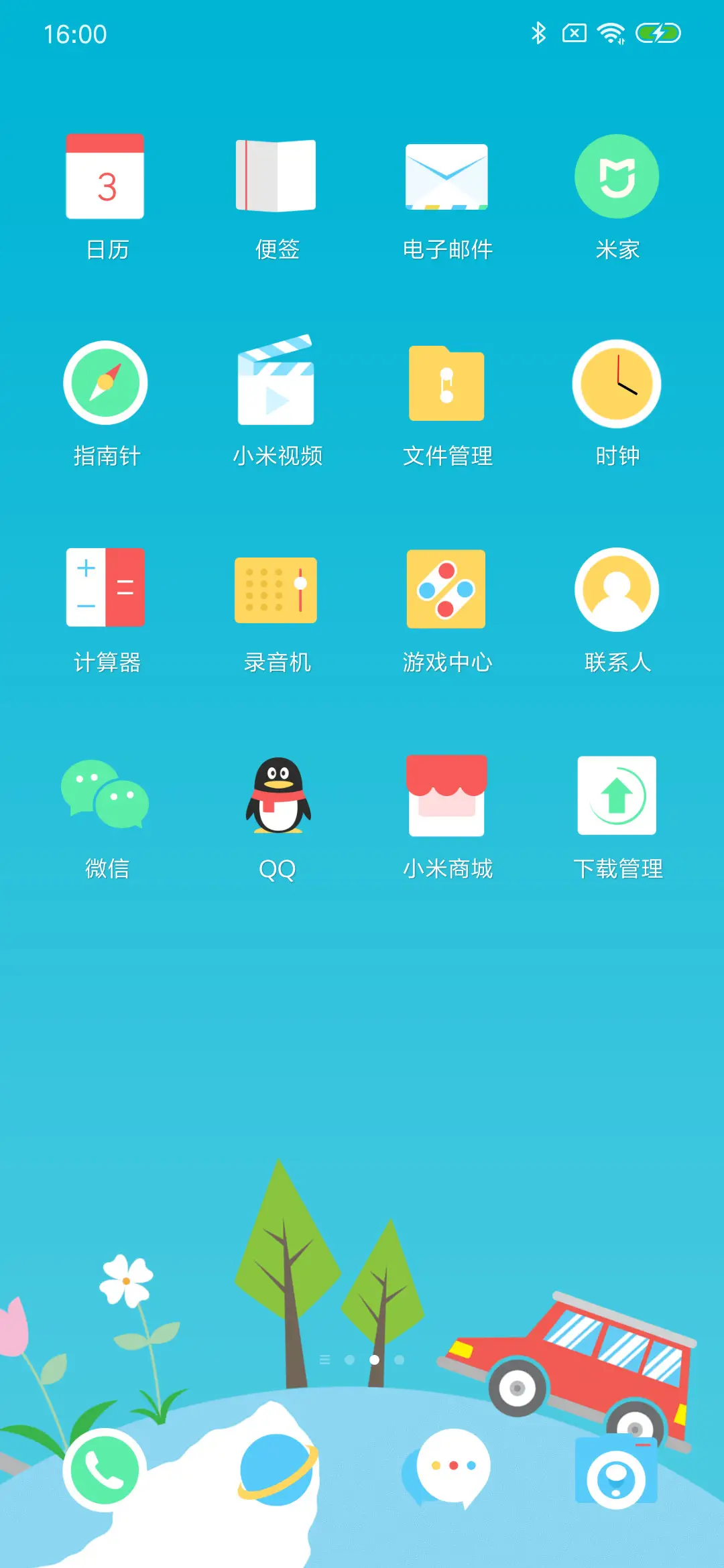Launch 小米视频 Mi Video
Screen dimensions: 724x1568
276,383
